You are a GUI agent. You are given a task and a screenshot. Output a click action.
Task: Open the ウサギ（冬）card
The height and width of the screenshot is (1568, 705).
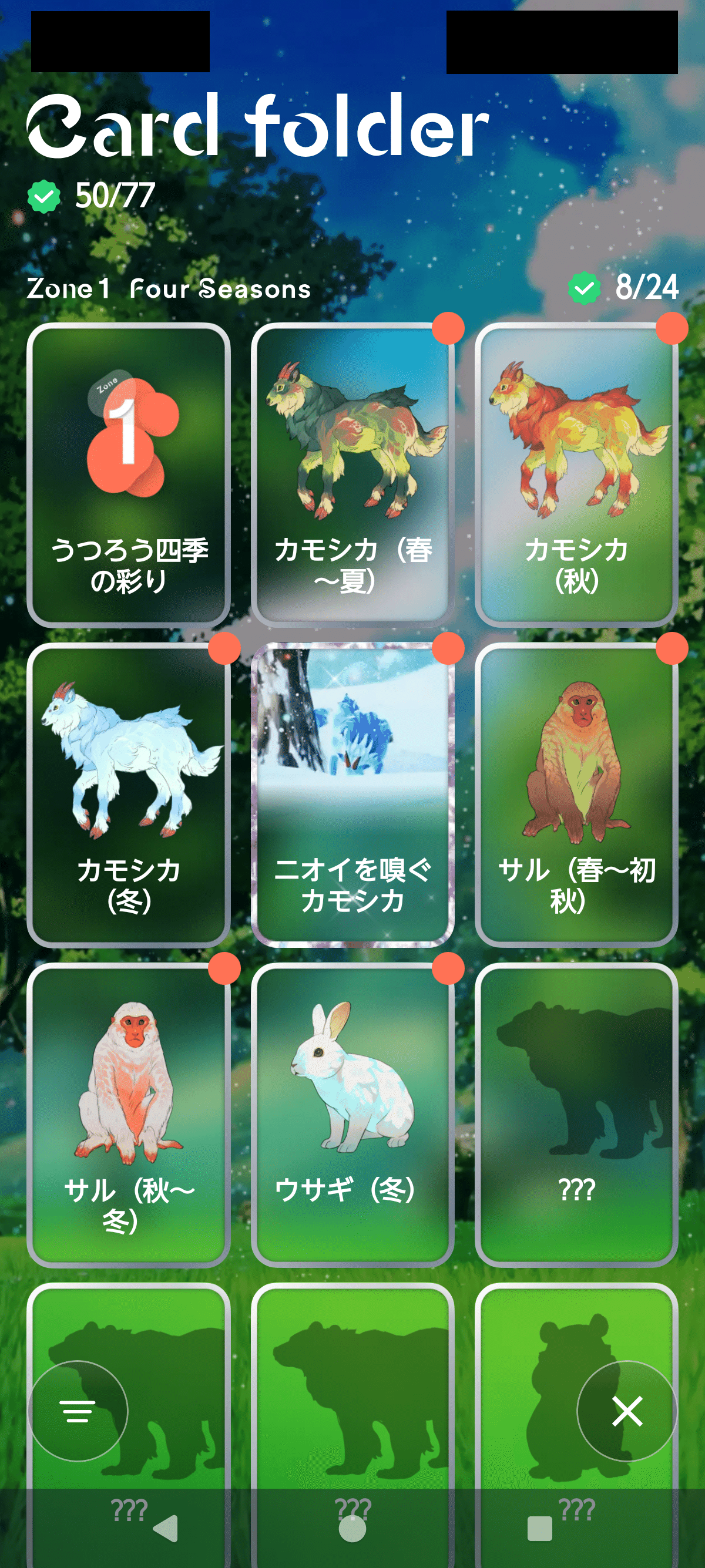pyautogui.click(x=352, y=1114)
